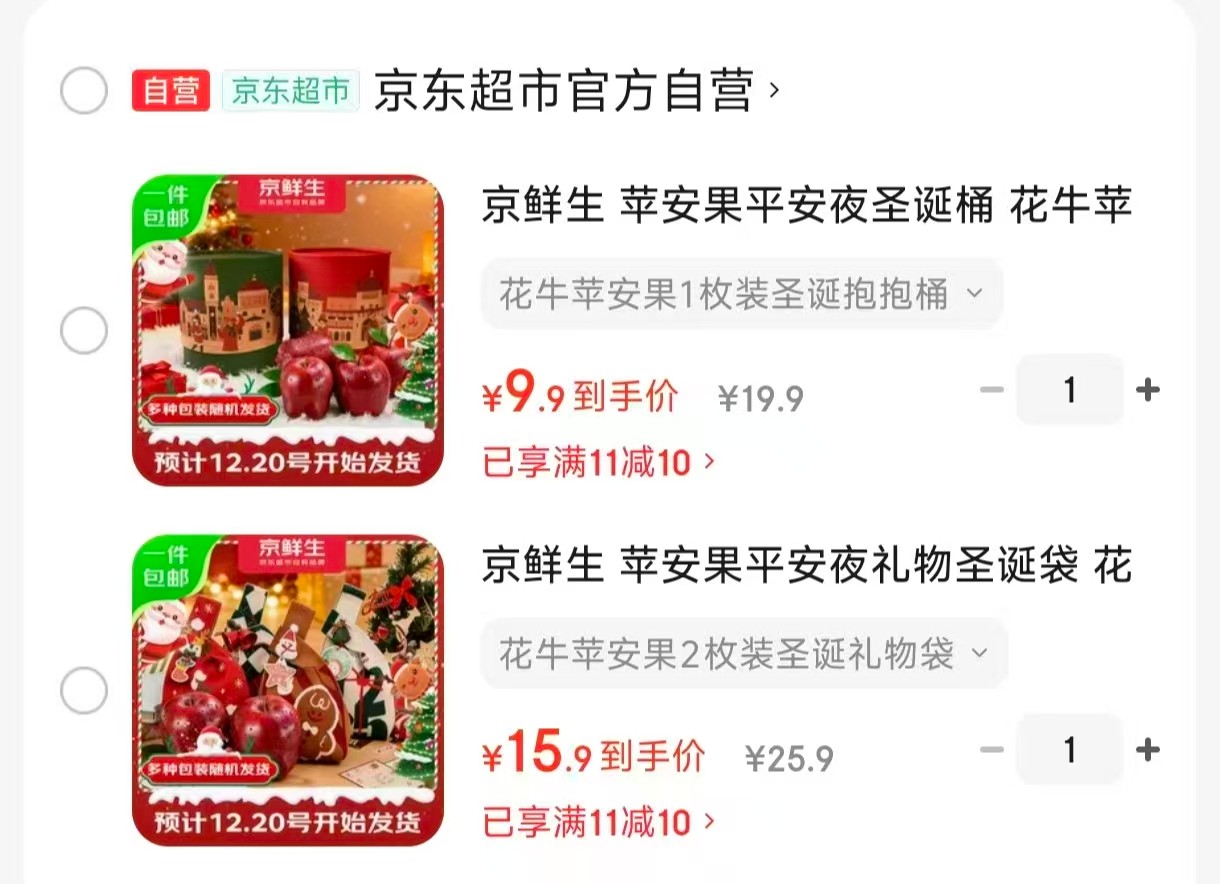Select the 圣诞袋 apple item checkbox
1220x884 pixels.
click(84, 690)
